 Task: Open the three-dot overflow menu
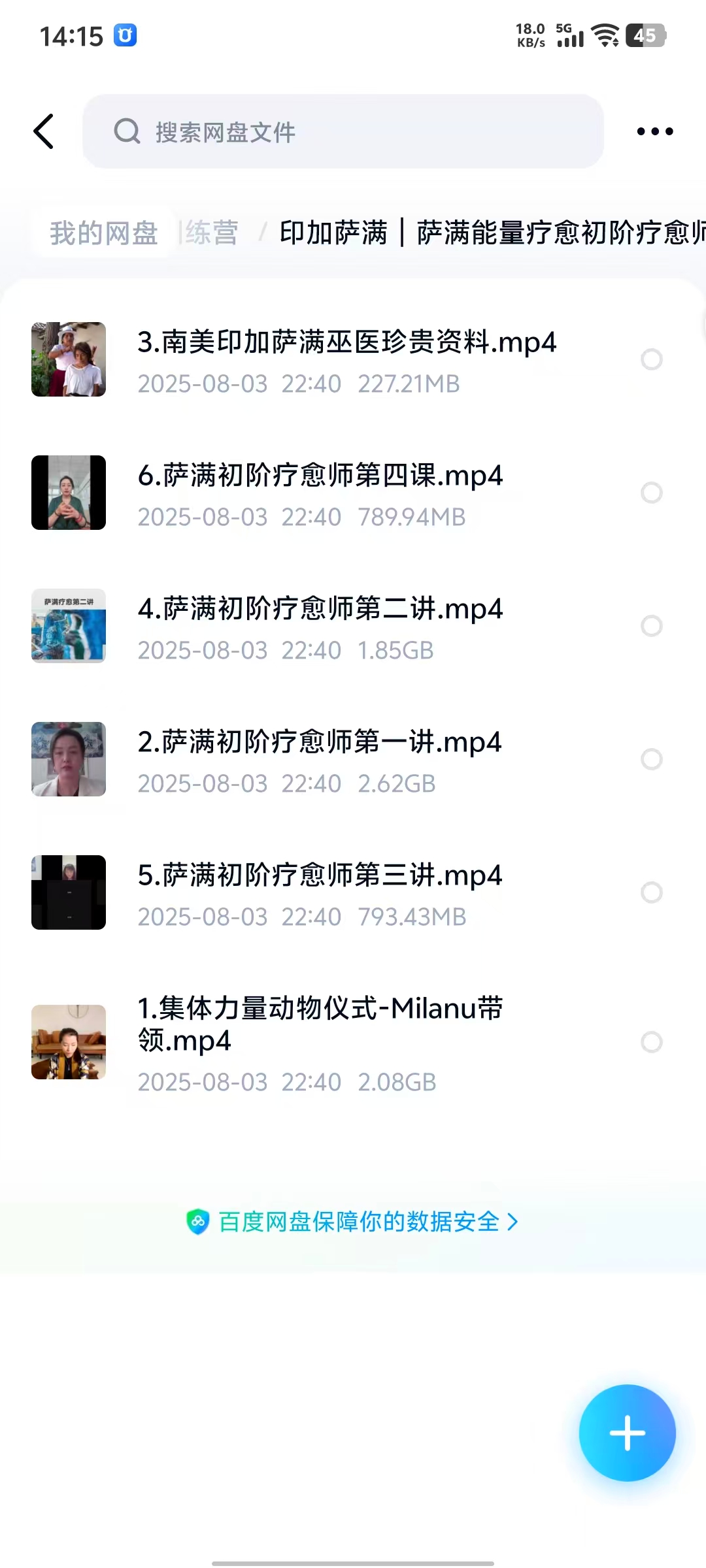click(654, 131)
